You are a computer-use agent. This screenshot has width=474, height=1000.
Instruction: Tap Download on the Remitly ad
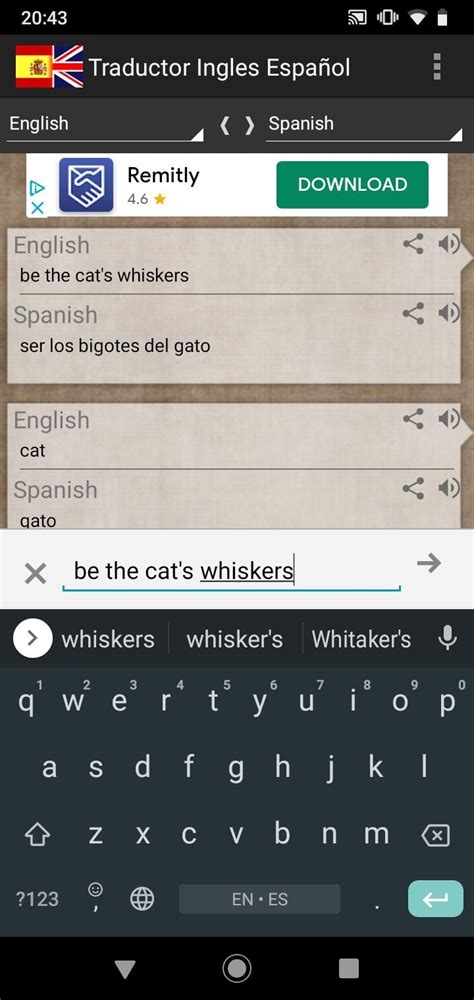coord(352,184)
